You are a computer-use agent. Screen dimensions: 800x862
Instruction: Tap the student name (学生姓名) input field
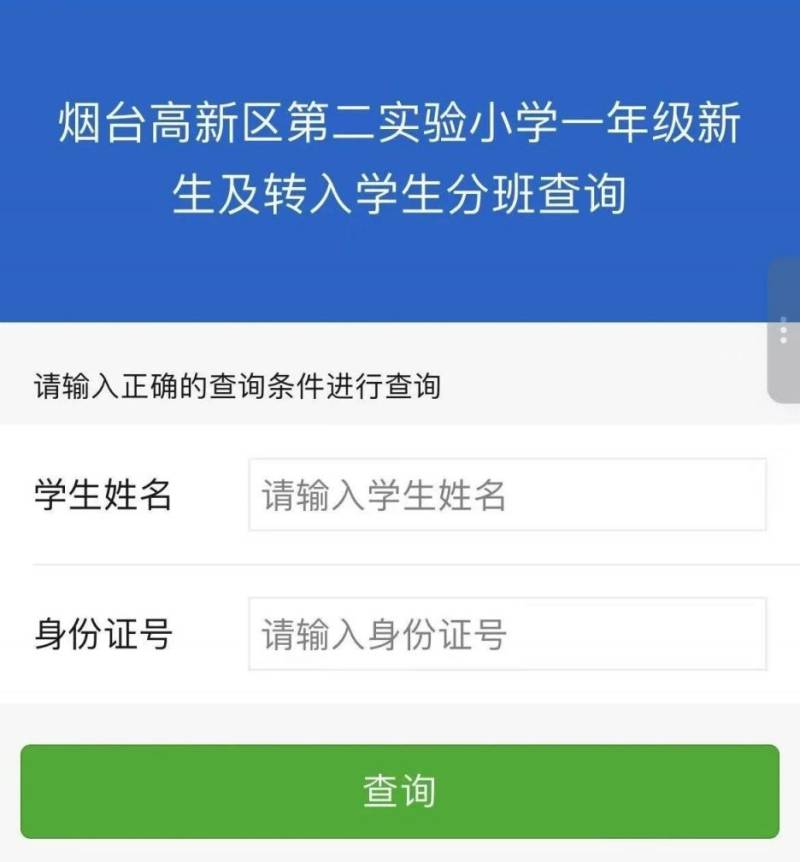pyautogui.click(x=507, y=495)
